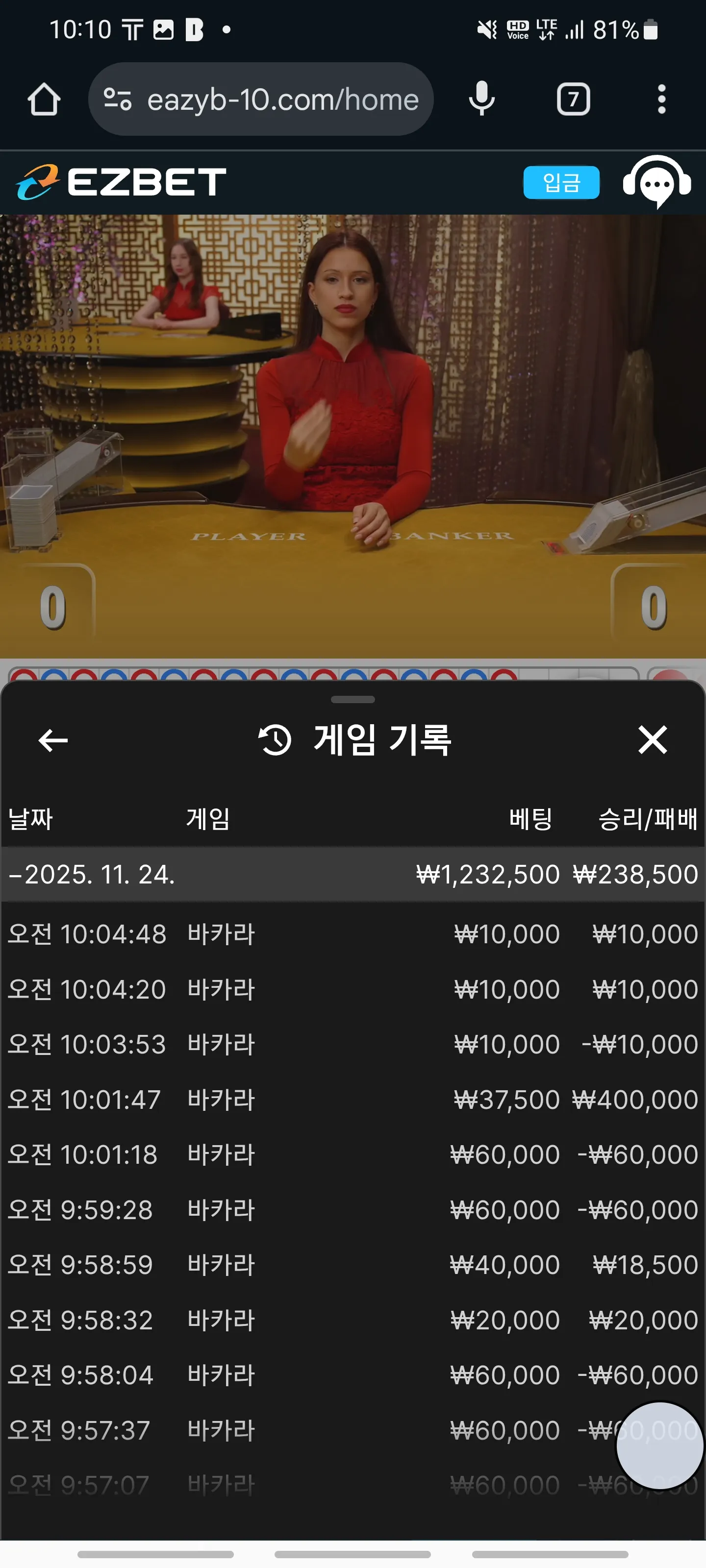Open the tab switcher showing 7 tabs
The width and height of the screenshot is (706, 1568).
click(x=573, y=99)
